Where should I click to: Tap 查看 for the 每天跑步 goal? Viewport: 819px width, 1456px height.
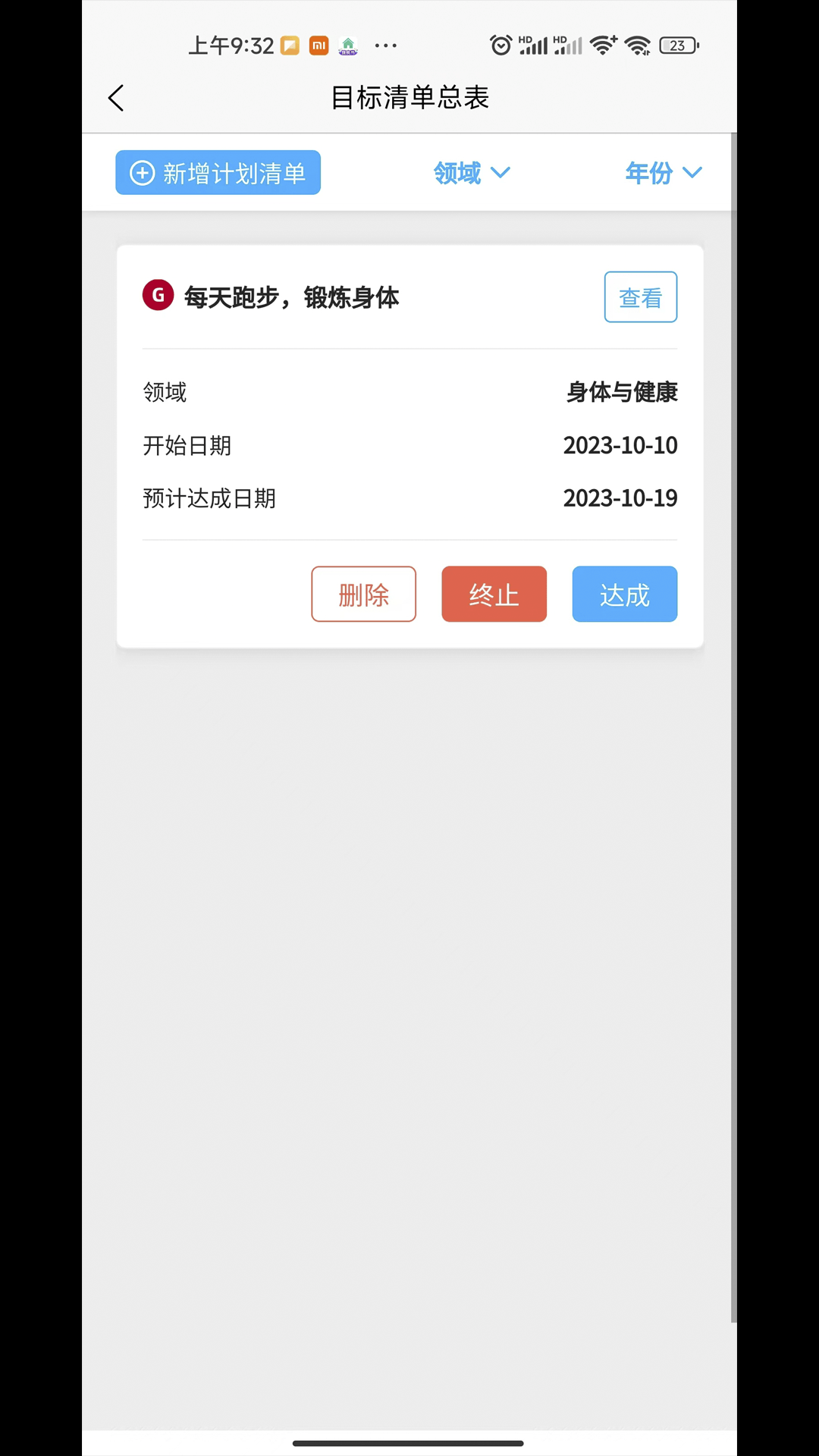point(640,297)
